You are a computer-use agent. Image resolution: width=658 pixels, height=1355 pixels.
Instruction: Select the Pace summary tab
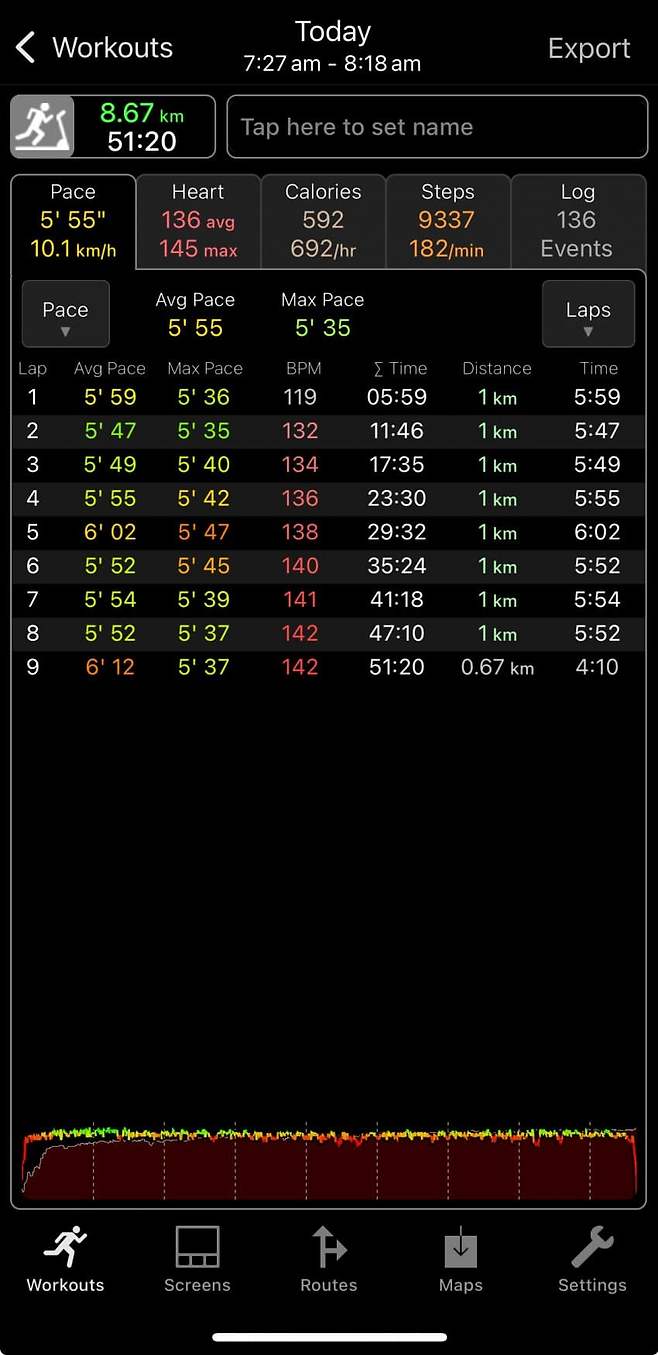click(73, 221)
